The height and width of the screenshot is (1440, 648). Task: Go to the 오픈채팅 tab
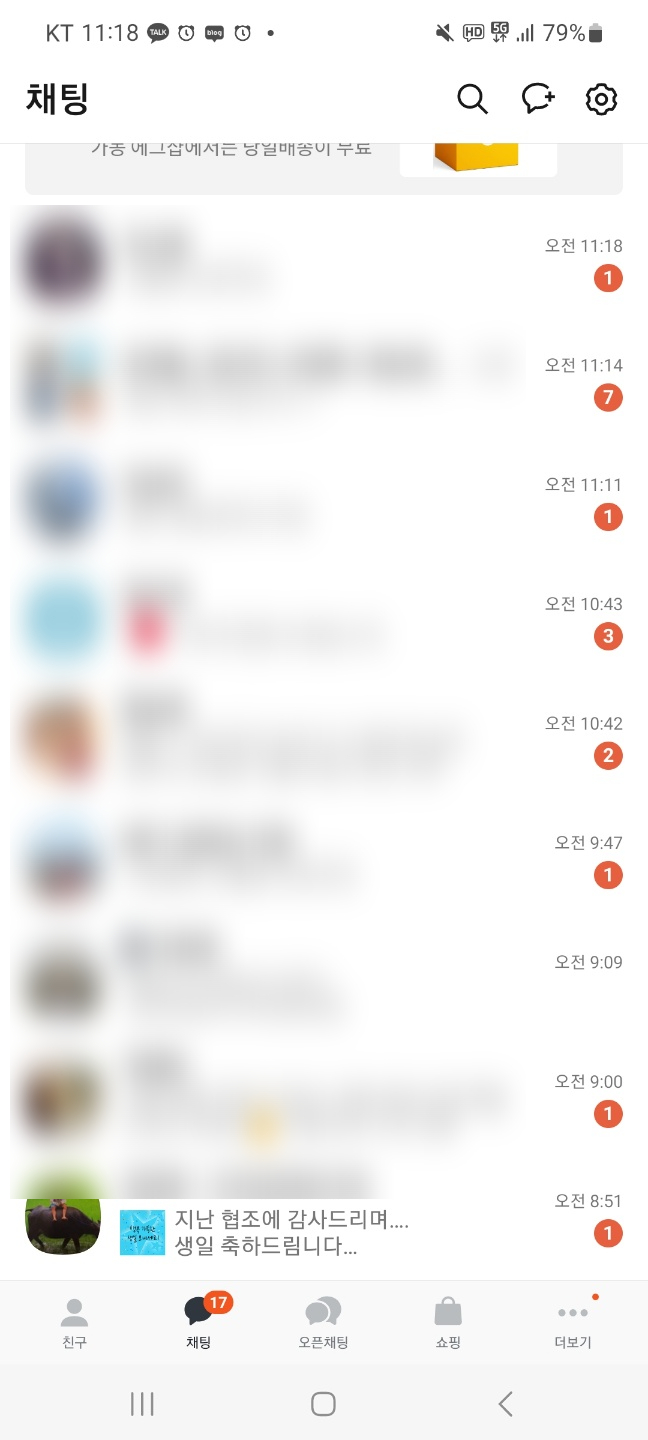(x=323, y=1324)
